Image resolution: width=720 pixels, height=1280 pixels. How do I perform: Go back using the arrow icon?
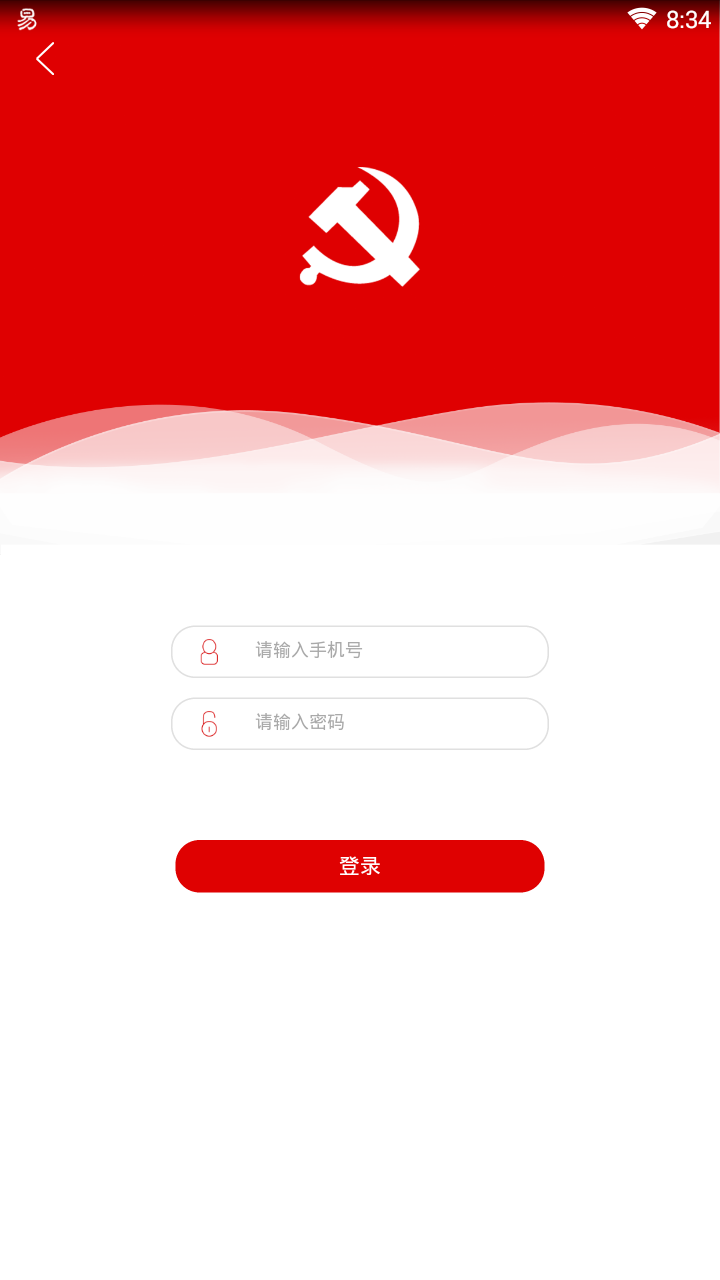click(45, 59)
